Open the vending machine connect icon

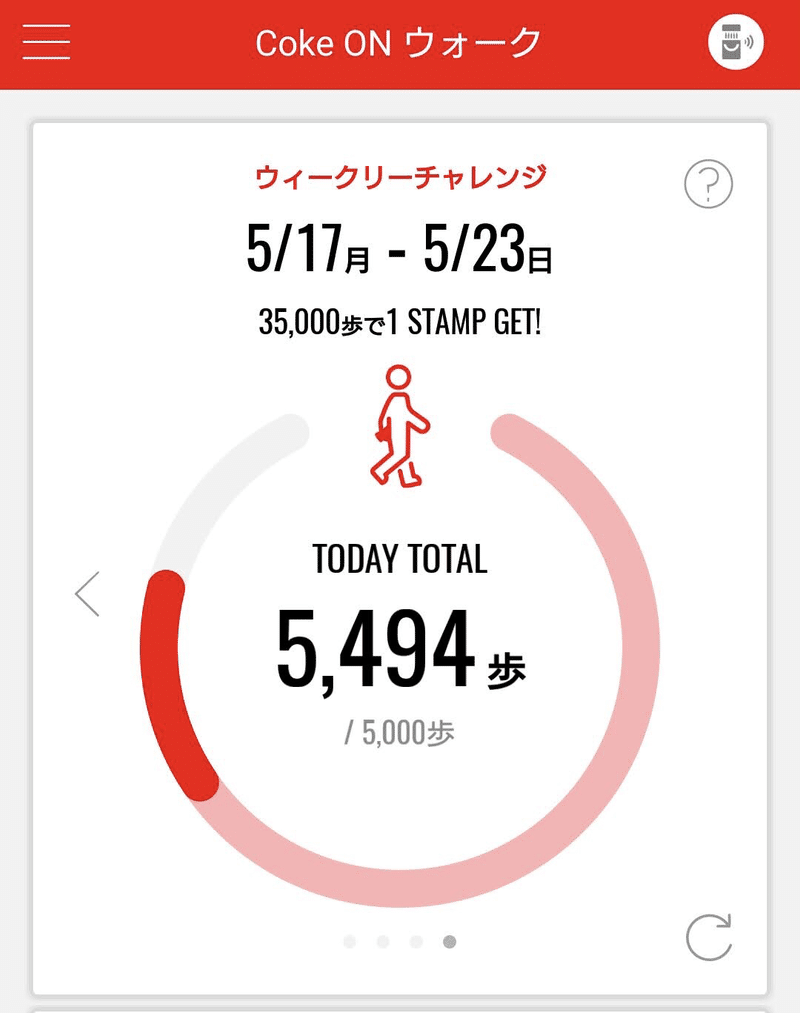[736, 43]
